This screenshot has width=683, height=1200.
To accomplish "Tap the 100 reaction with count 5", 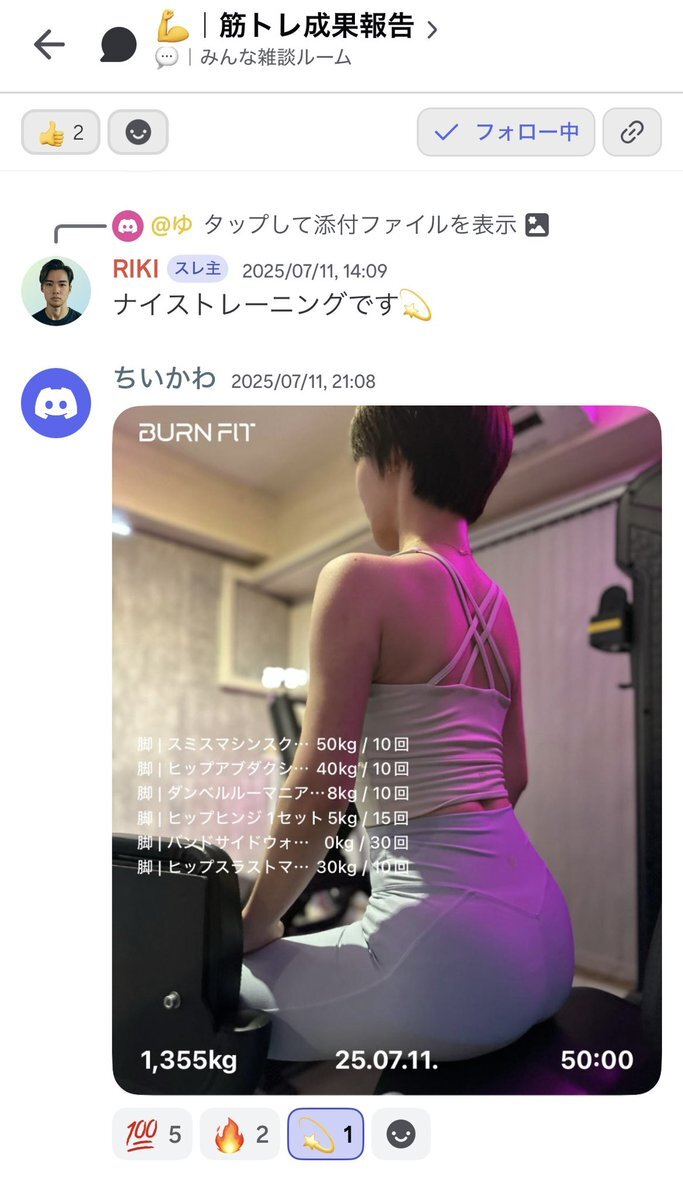I will point(153,1134).
